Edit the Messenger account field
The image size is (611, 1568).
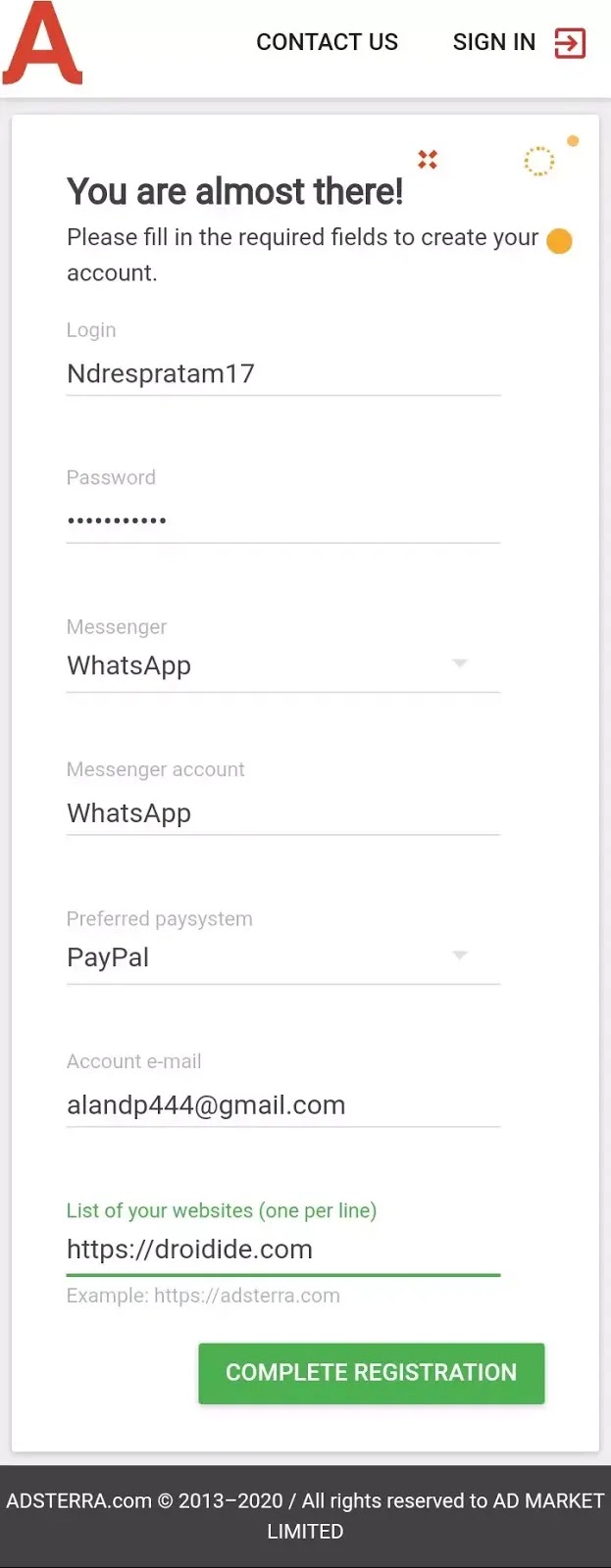click(282, 812)
